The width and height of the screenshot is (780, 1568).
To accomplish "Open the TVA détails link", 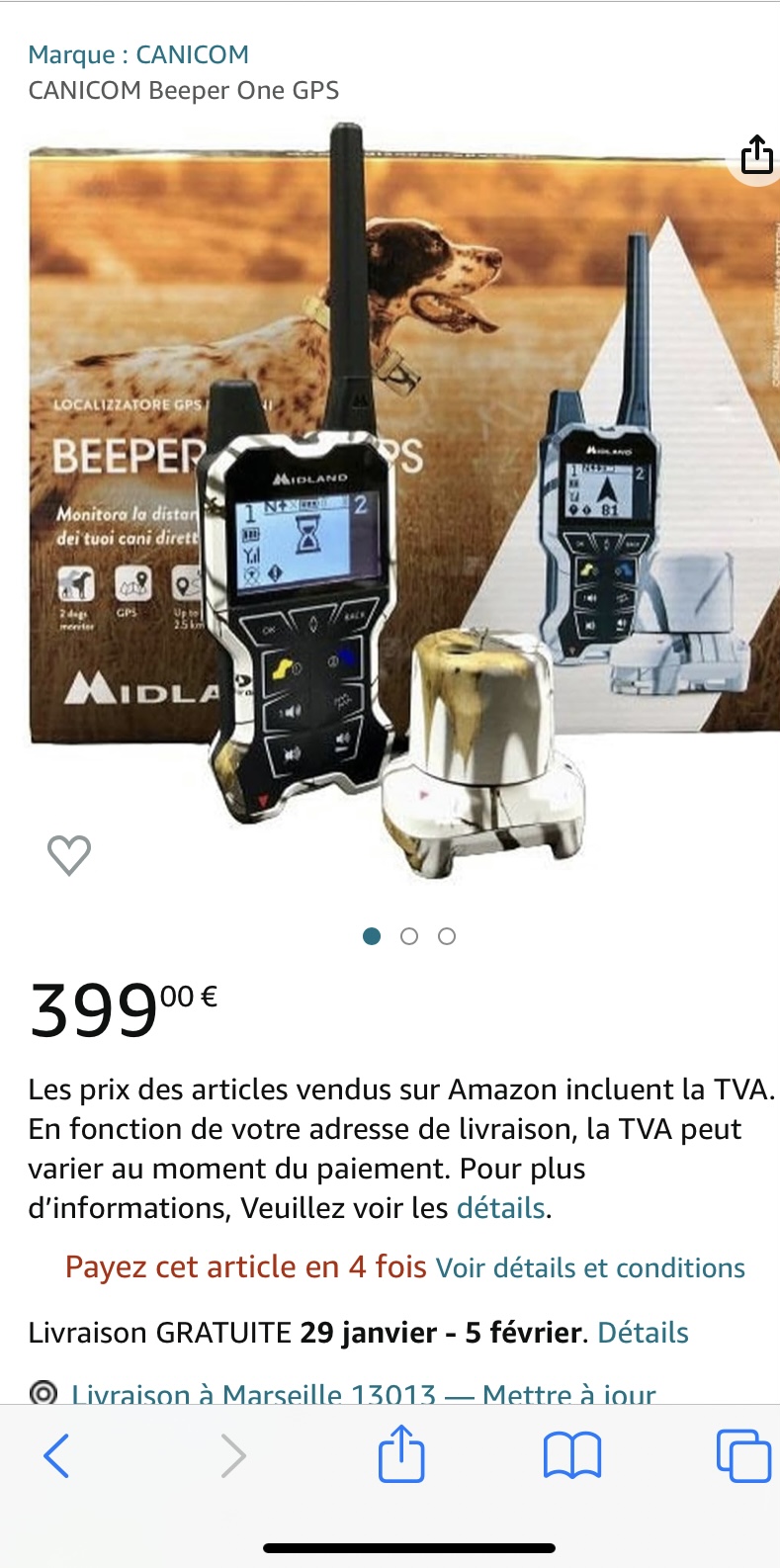I will (501, 1208).
